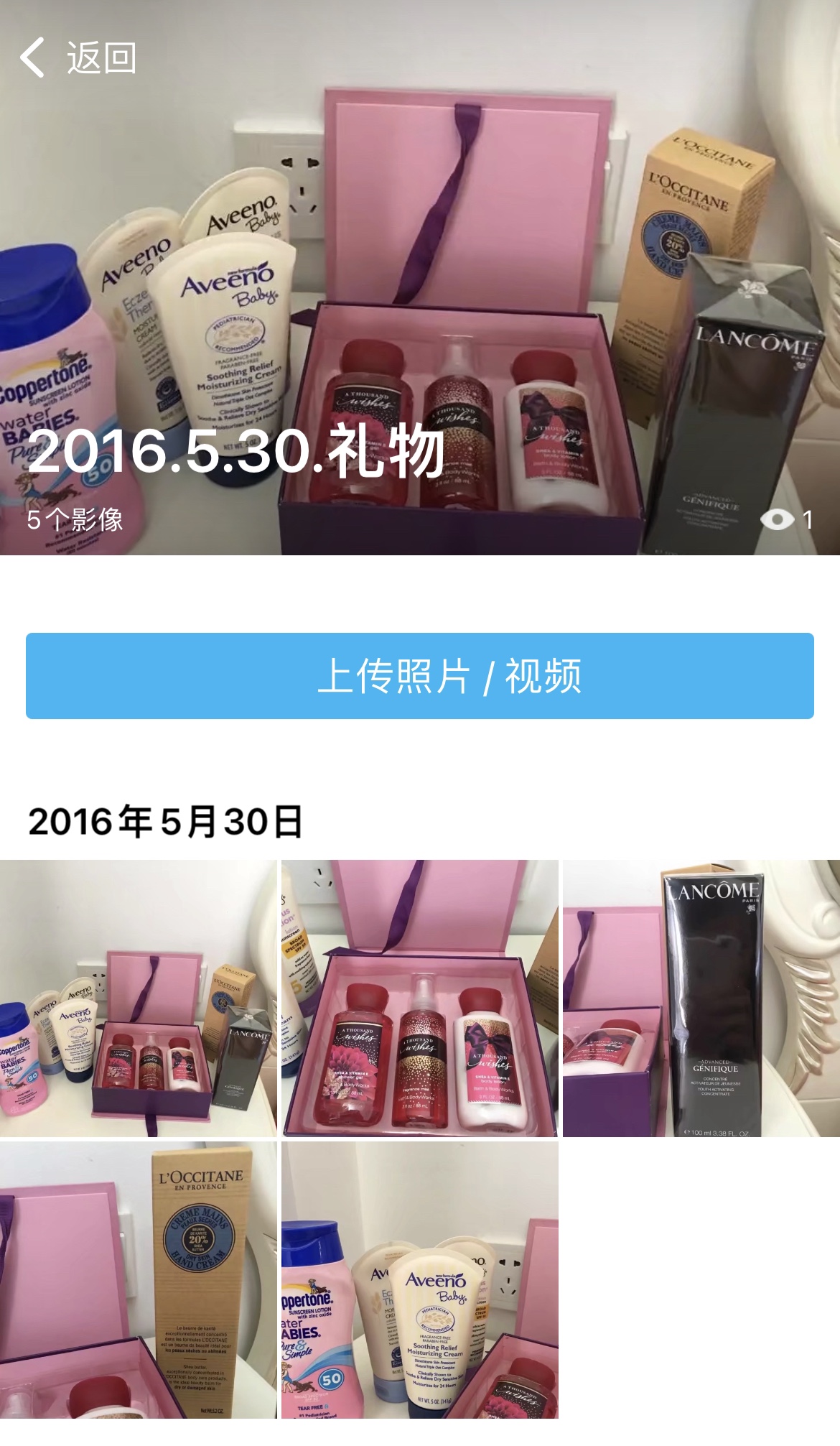
Task: View the Aveeno Baby and Coppertone photo
Action: click(420, 1279)
